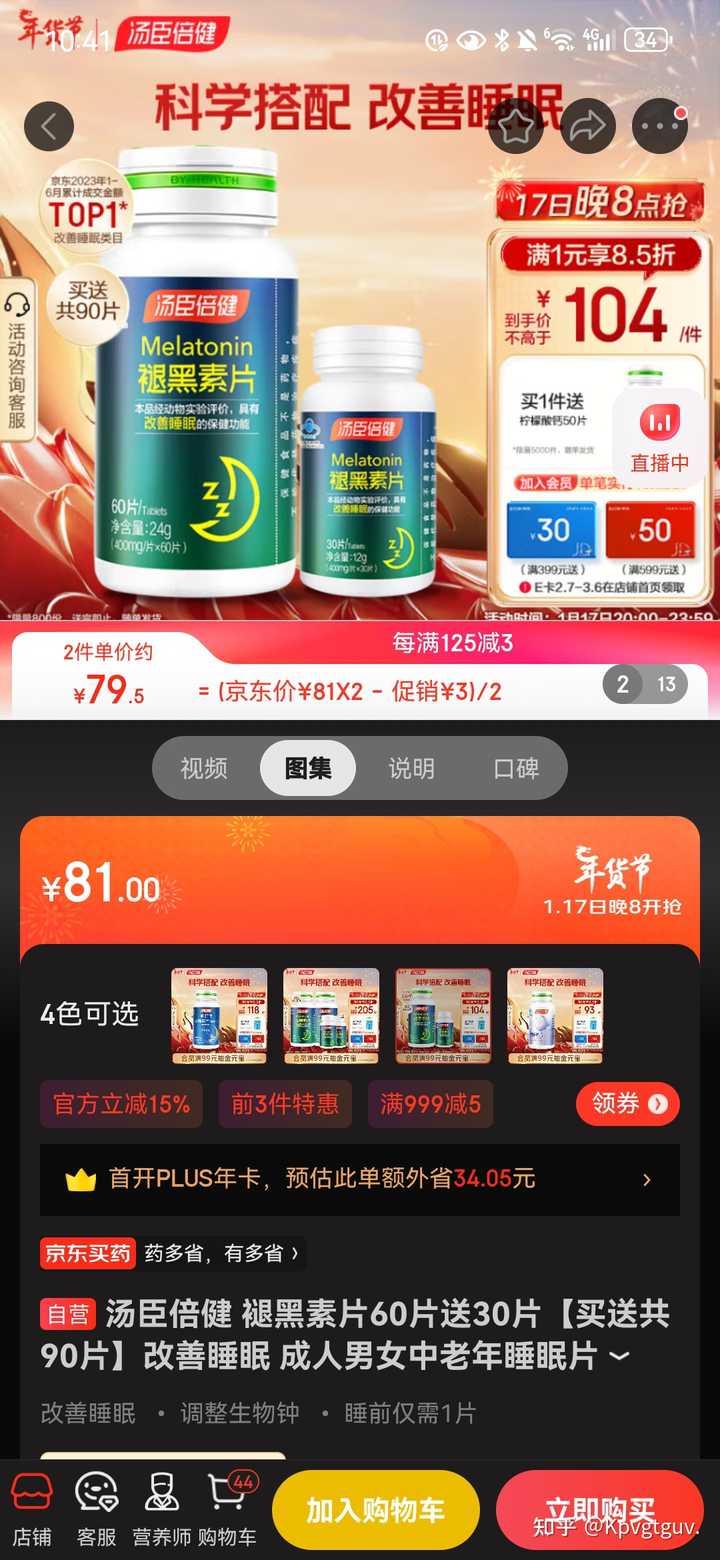Open the three-dot overflow menu

(659, 127)
